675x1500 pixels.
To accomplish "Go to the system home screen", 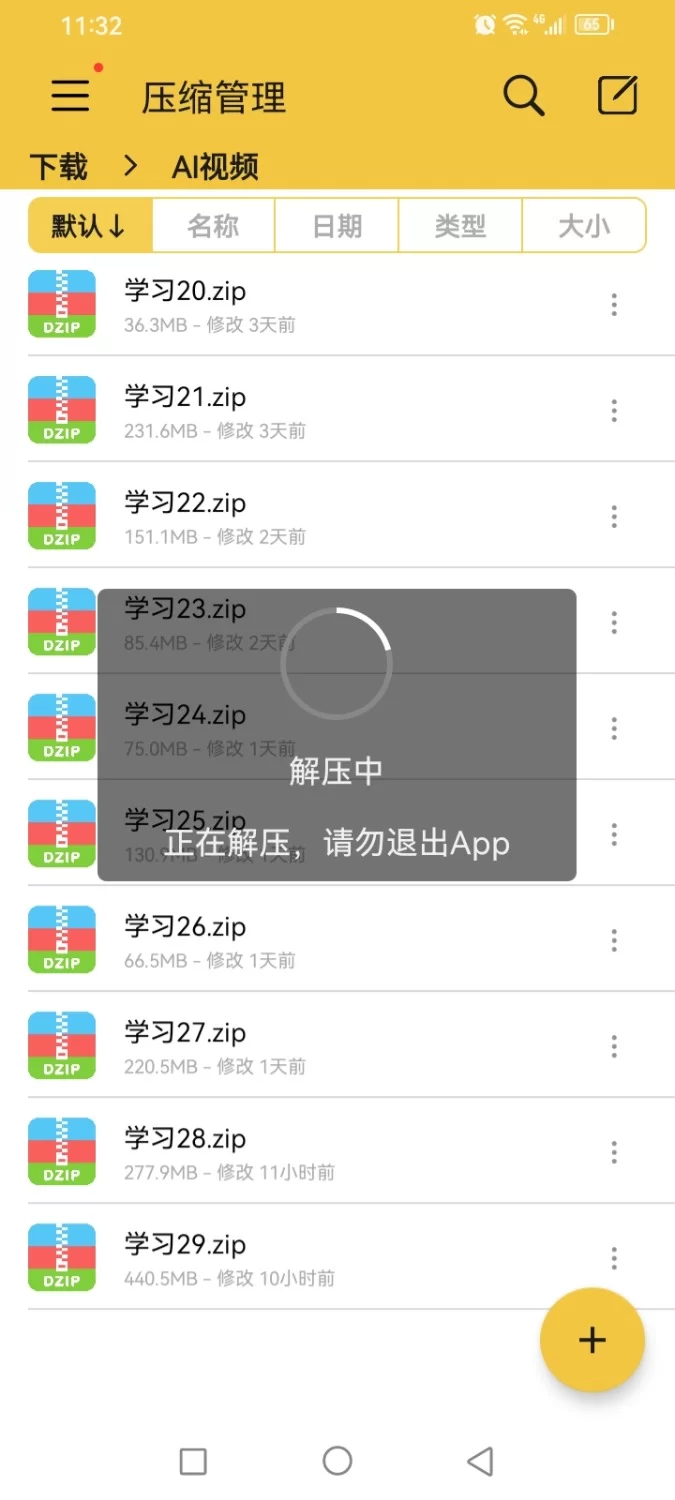I will (338, 1461).
